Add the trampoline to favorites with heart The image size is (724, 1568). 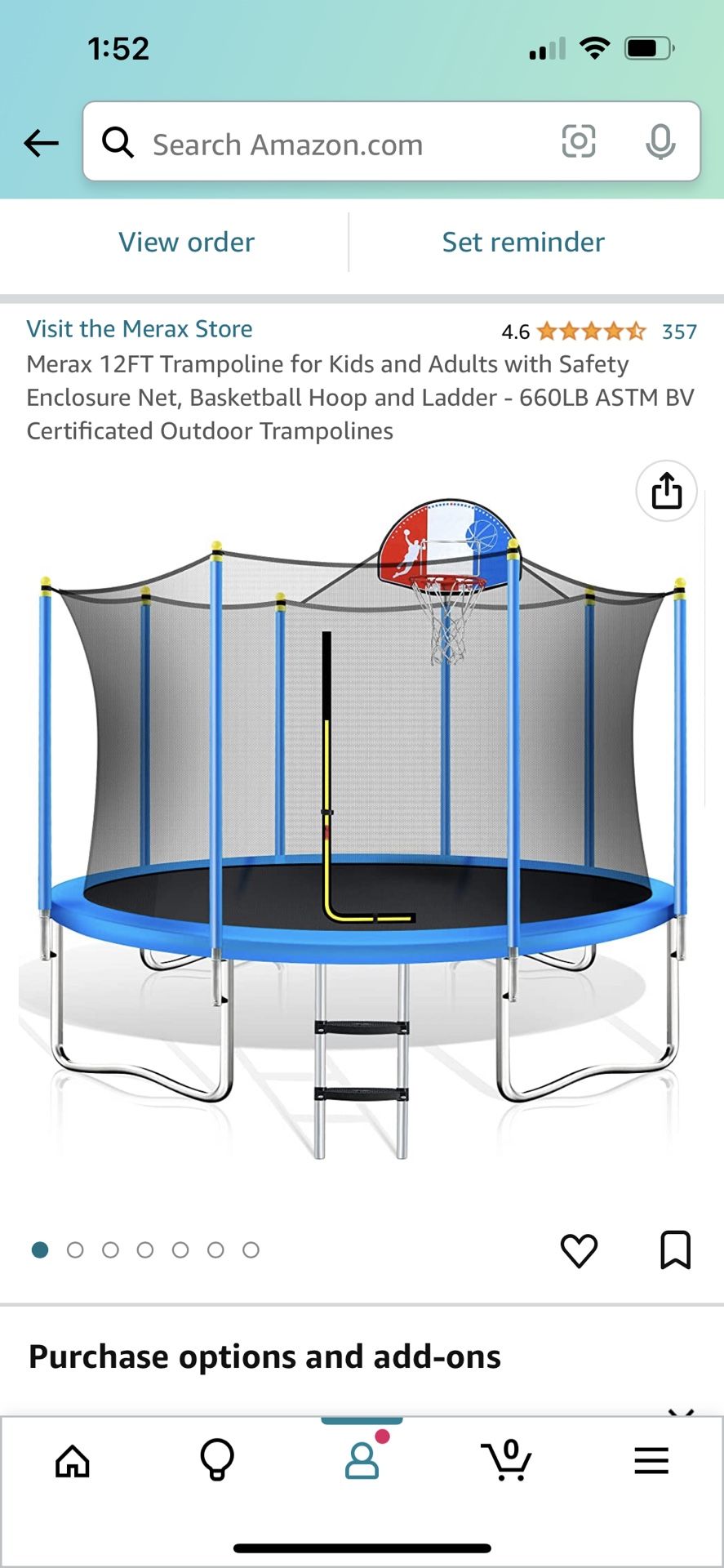[579, 1250]
